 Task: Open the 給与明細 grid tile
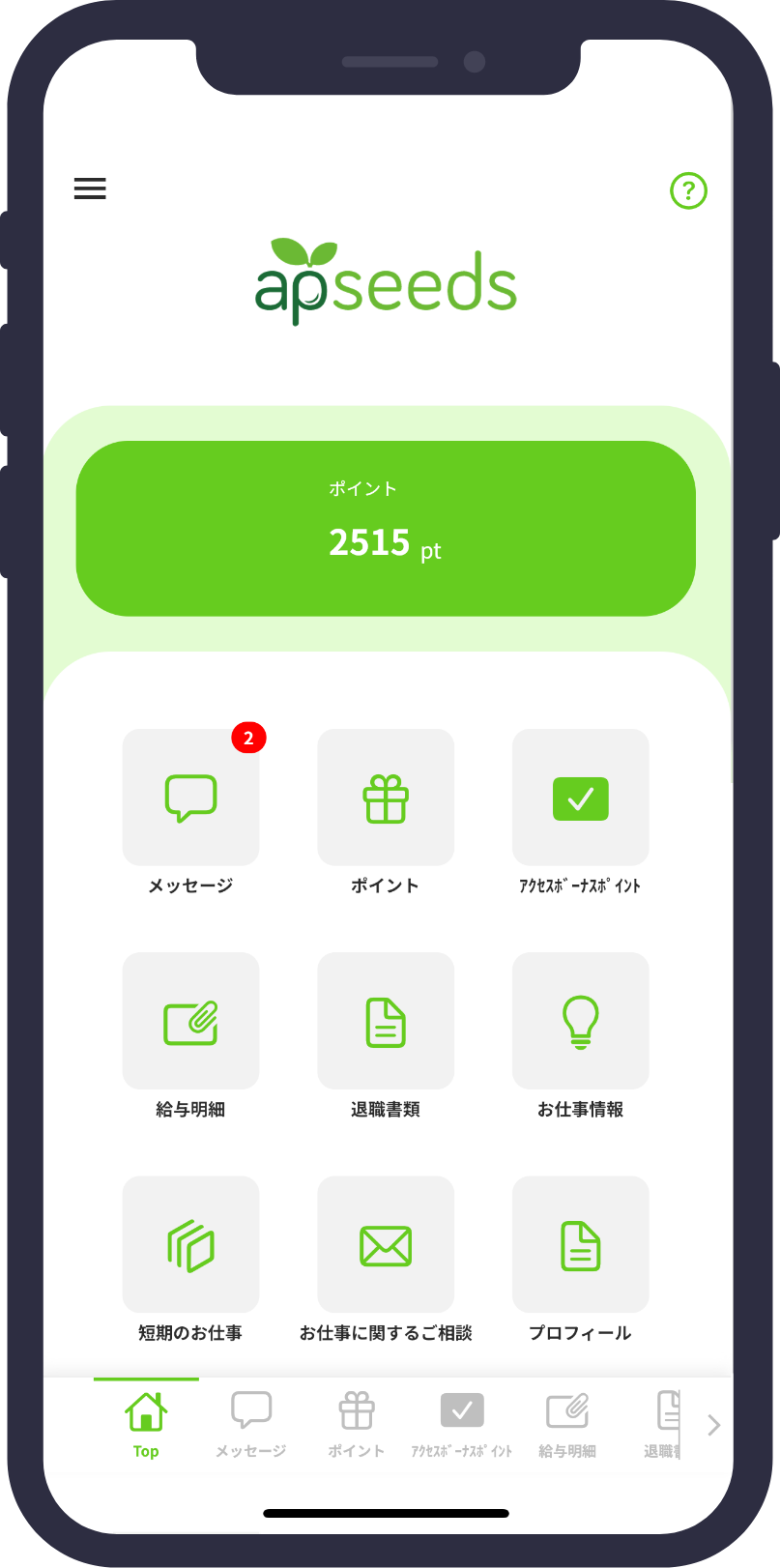(x=190, y=1021)
